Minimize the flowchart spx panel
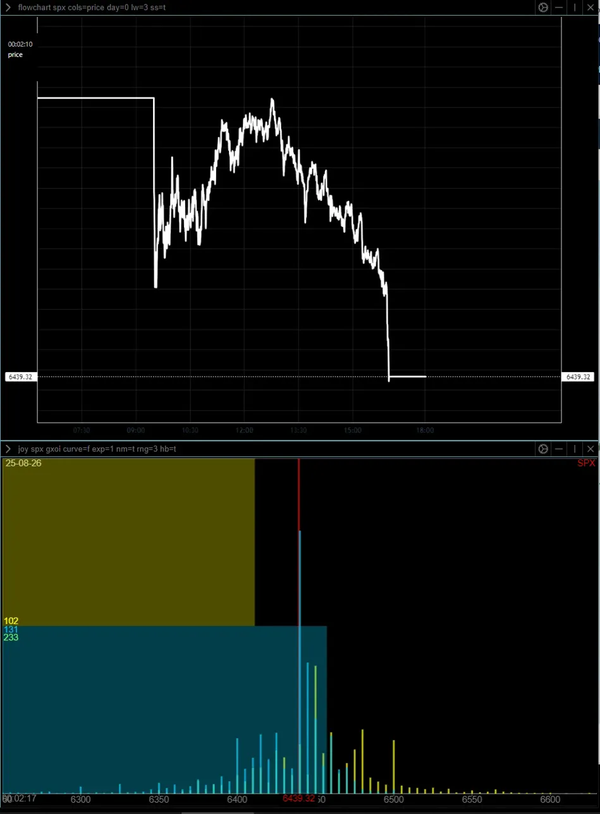 click(559, 6)
